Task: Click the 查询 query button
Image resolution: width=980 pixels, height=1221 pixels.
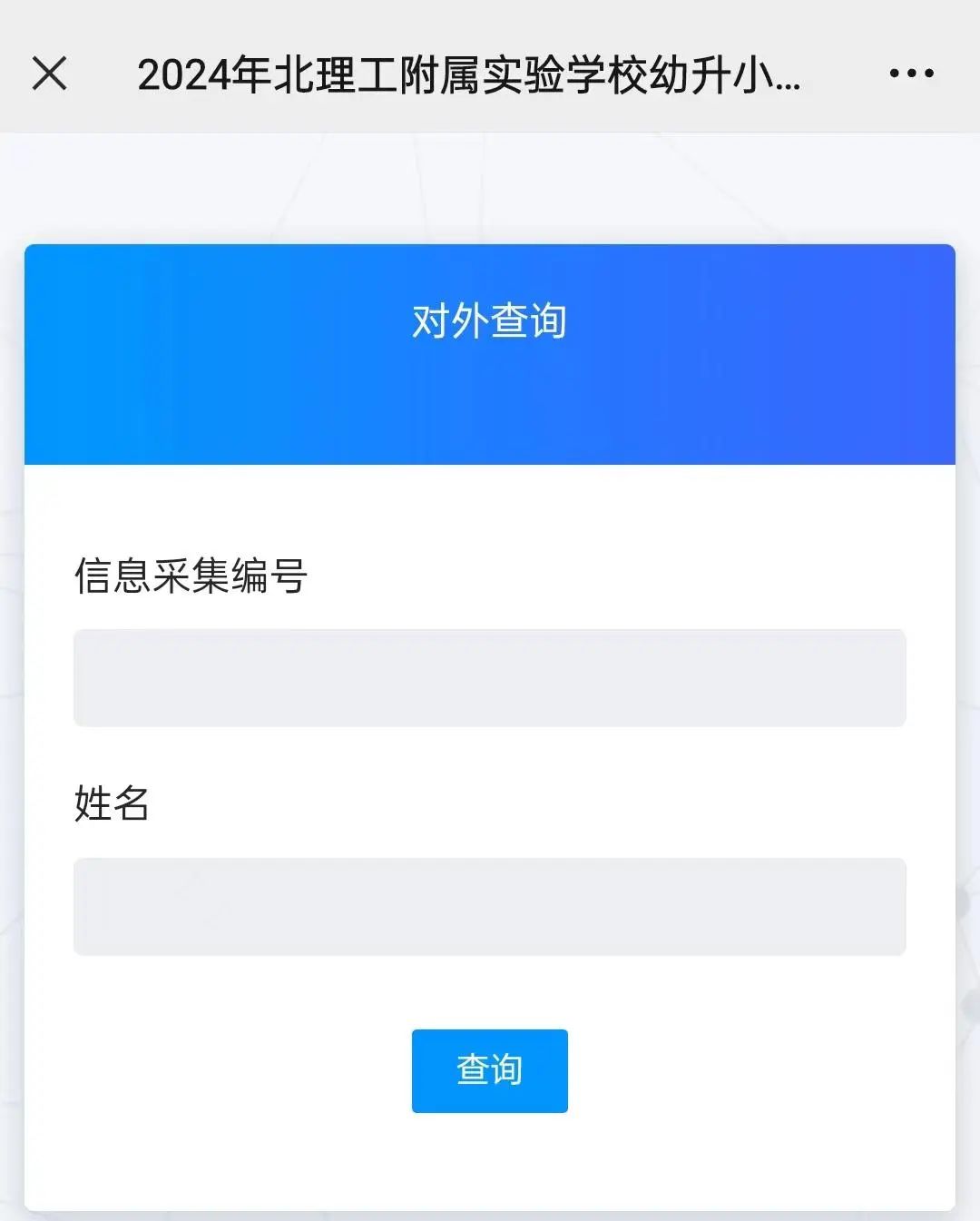Action: click(x=489, y=1070)
